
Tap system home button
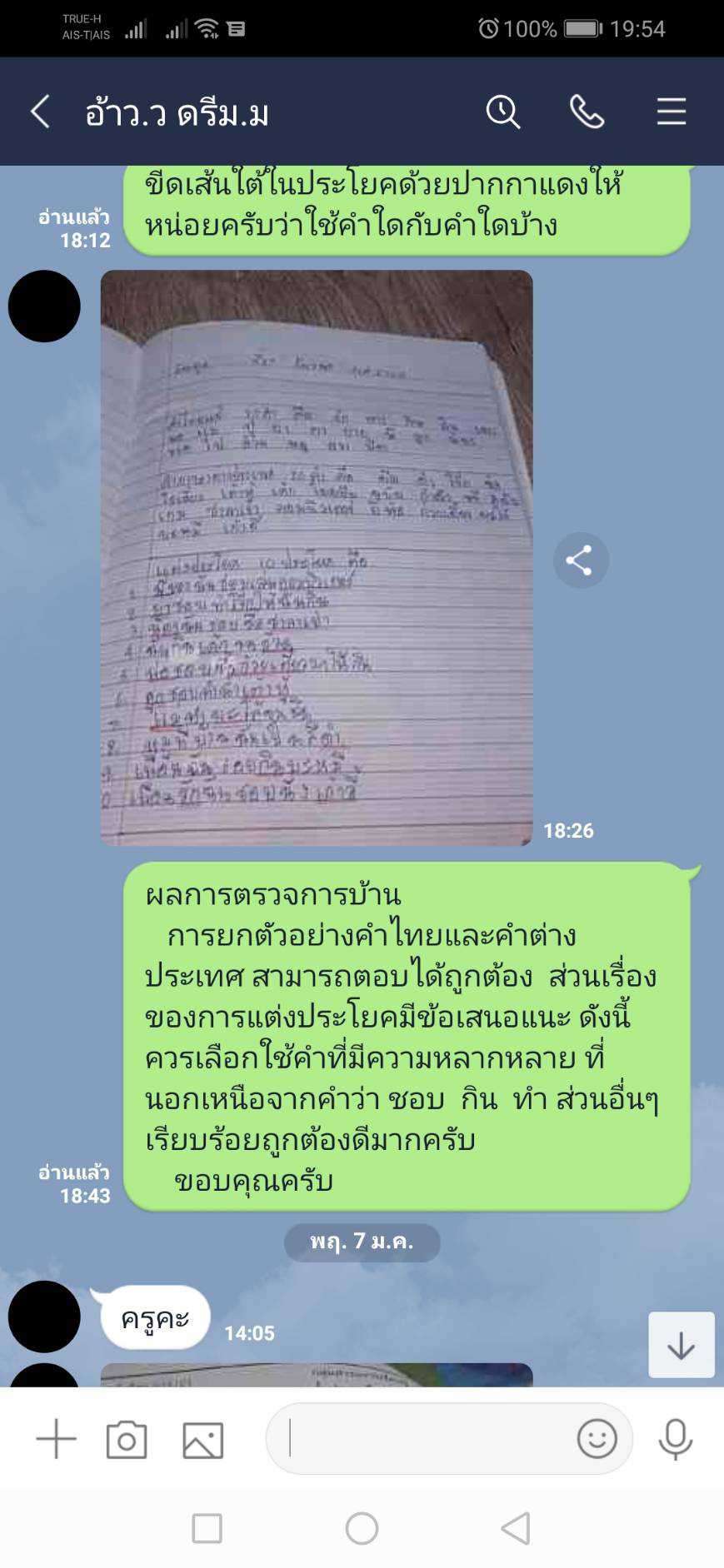click(362, 1528)
